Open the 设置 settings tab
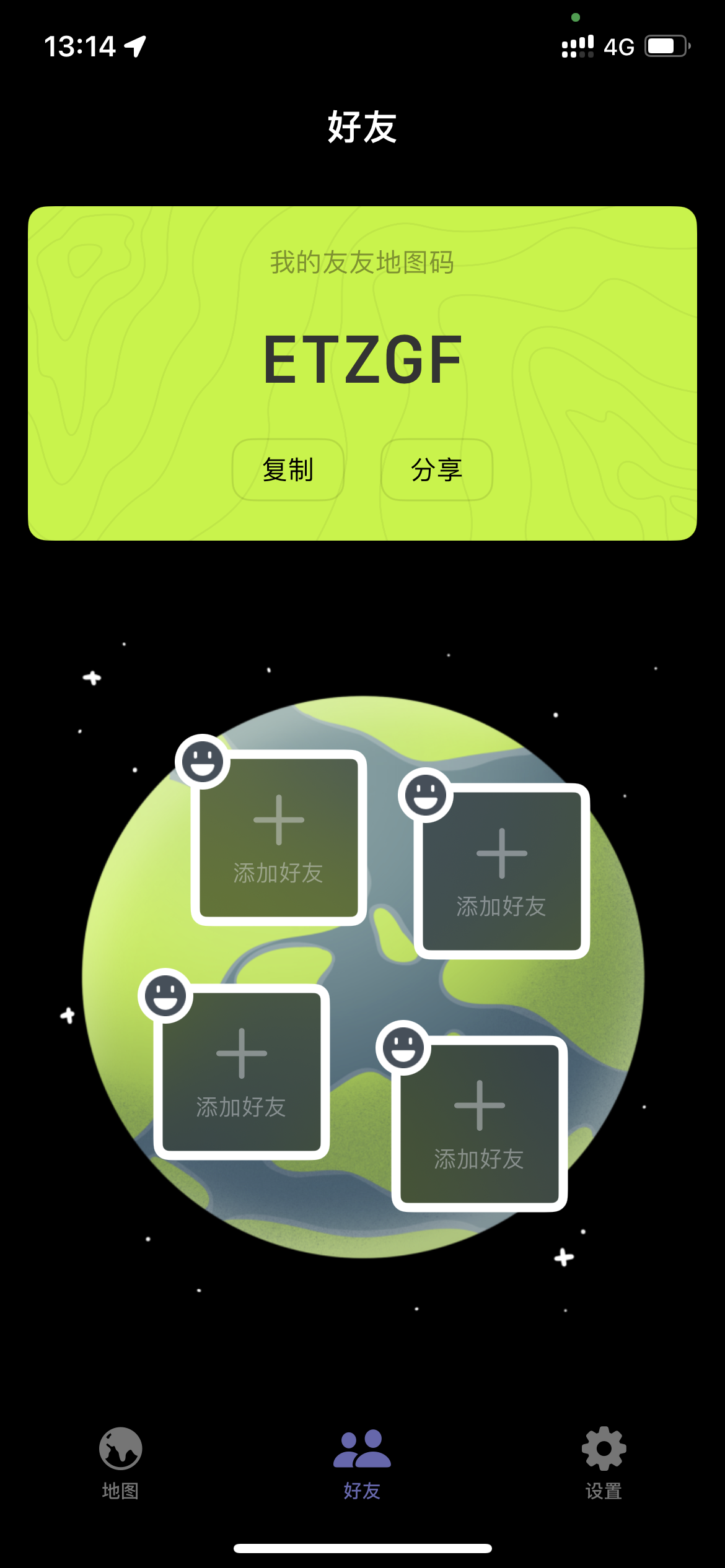The image size is (725, 1568). click(x=604, y=1464)
